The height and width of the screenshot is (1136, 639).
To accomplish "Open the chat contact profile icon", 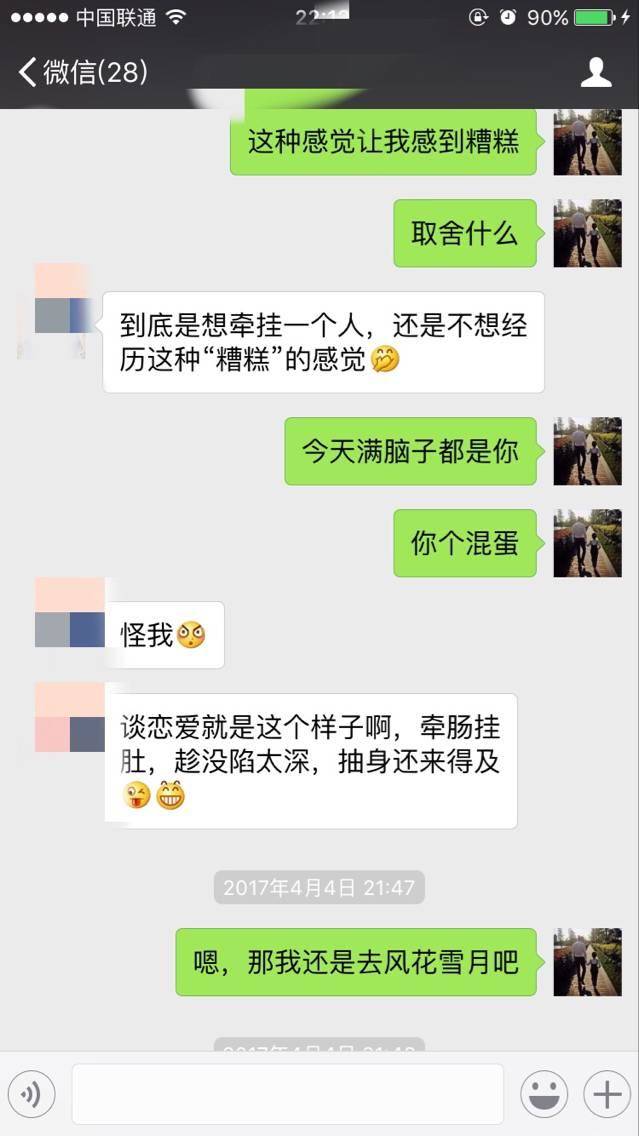I will (596, 72).
